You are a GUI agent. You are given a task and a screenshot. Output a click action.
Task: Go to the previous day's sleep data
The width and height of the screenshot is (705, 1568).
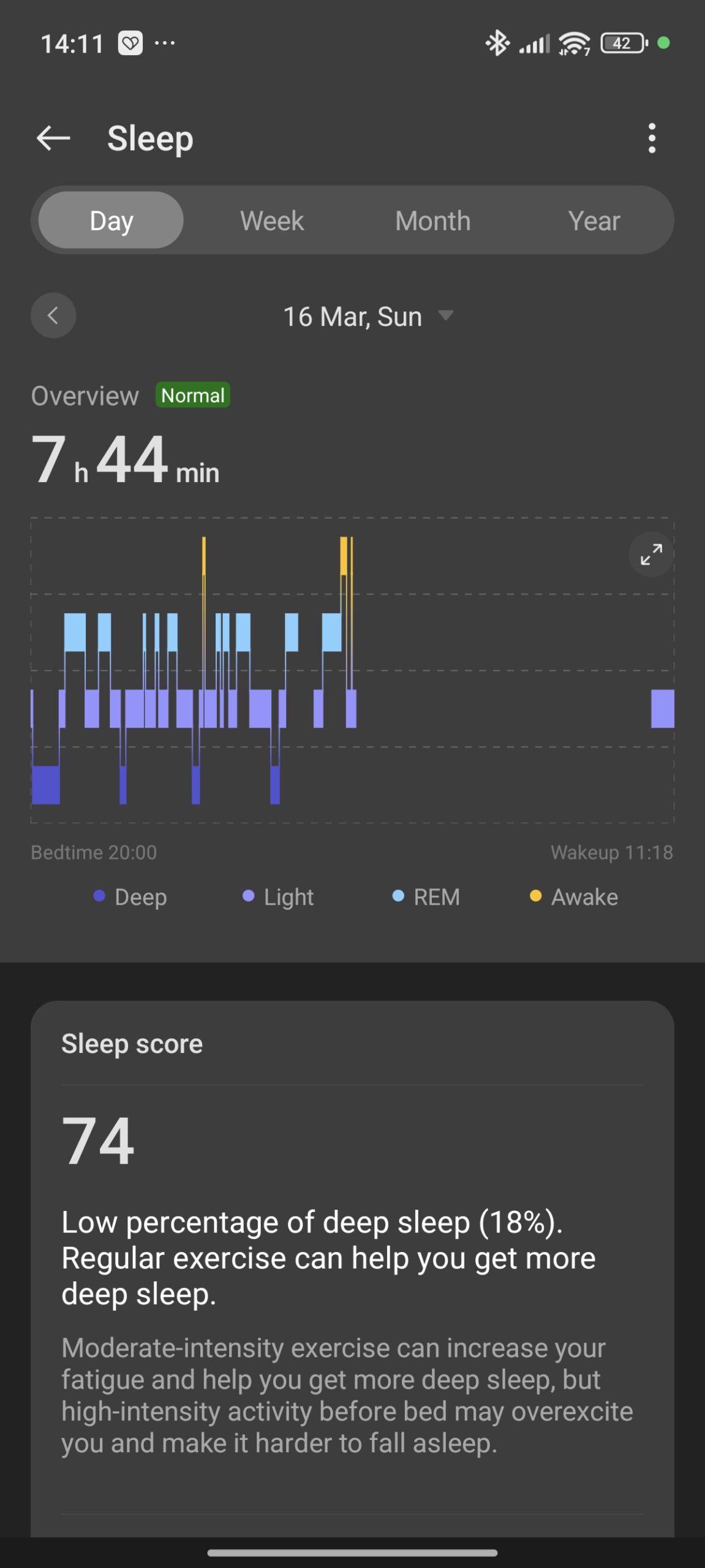click(53, 316)
